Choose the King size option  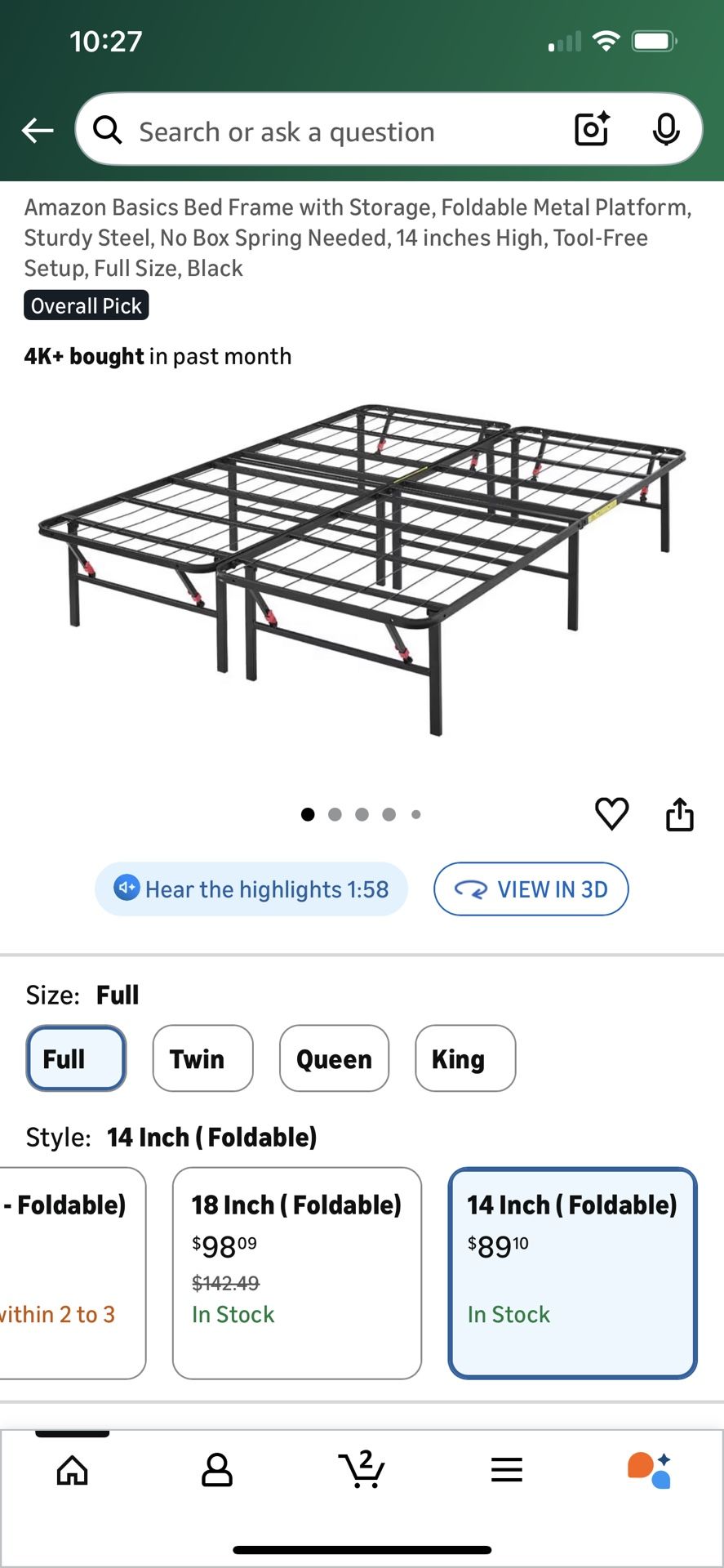click(465, 1058)
